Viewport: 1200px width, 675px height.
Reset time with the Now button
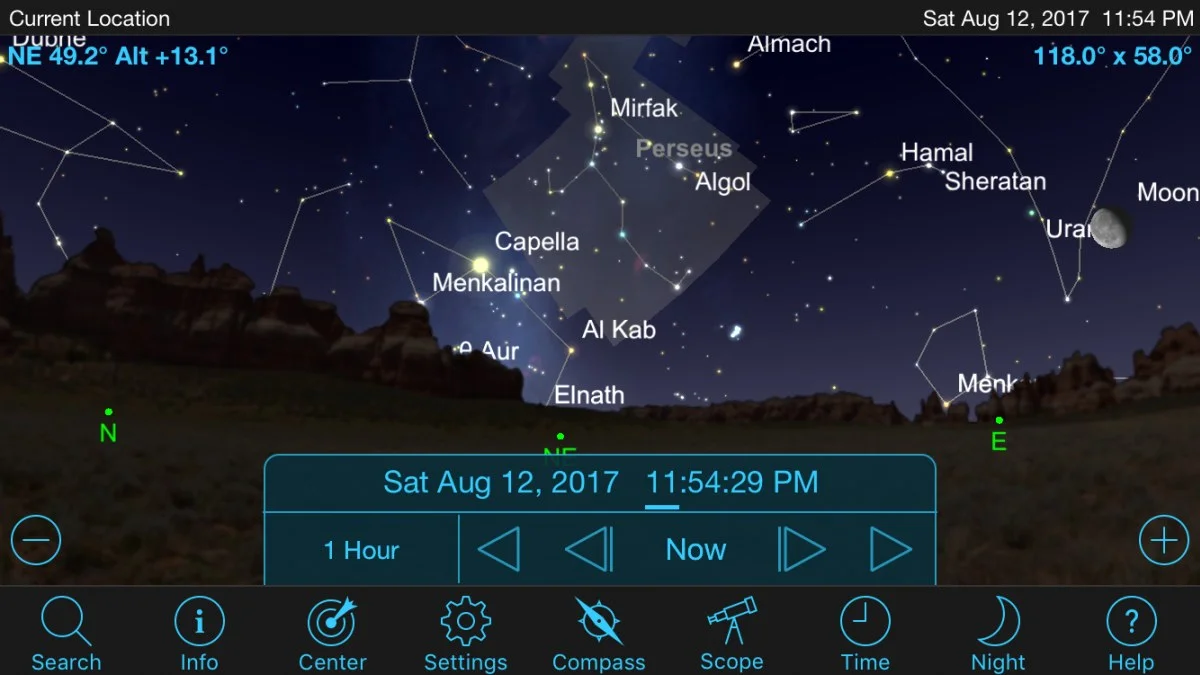pyautogui.click(x=696, y=550)
